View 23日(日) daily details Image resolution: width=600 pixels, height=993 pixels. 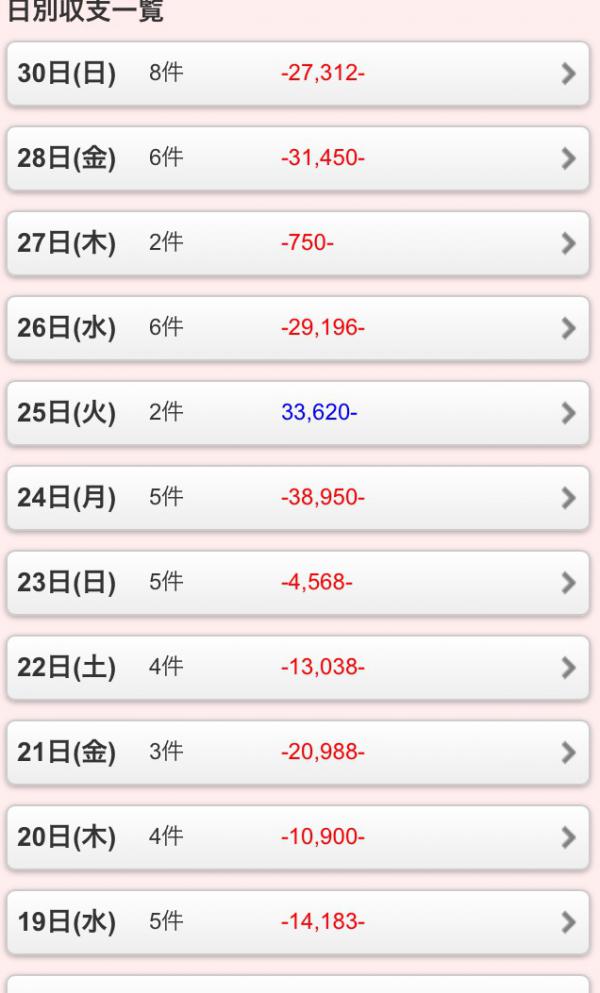click(x=298, y=583)
